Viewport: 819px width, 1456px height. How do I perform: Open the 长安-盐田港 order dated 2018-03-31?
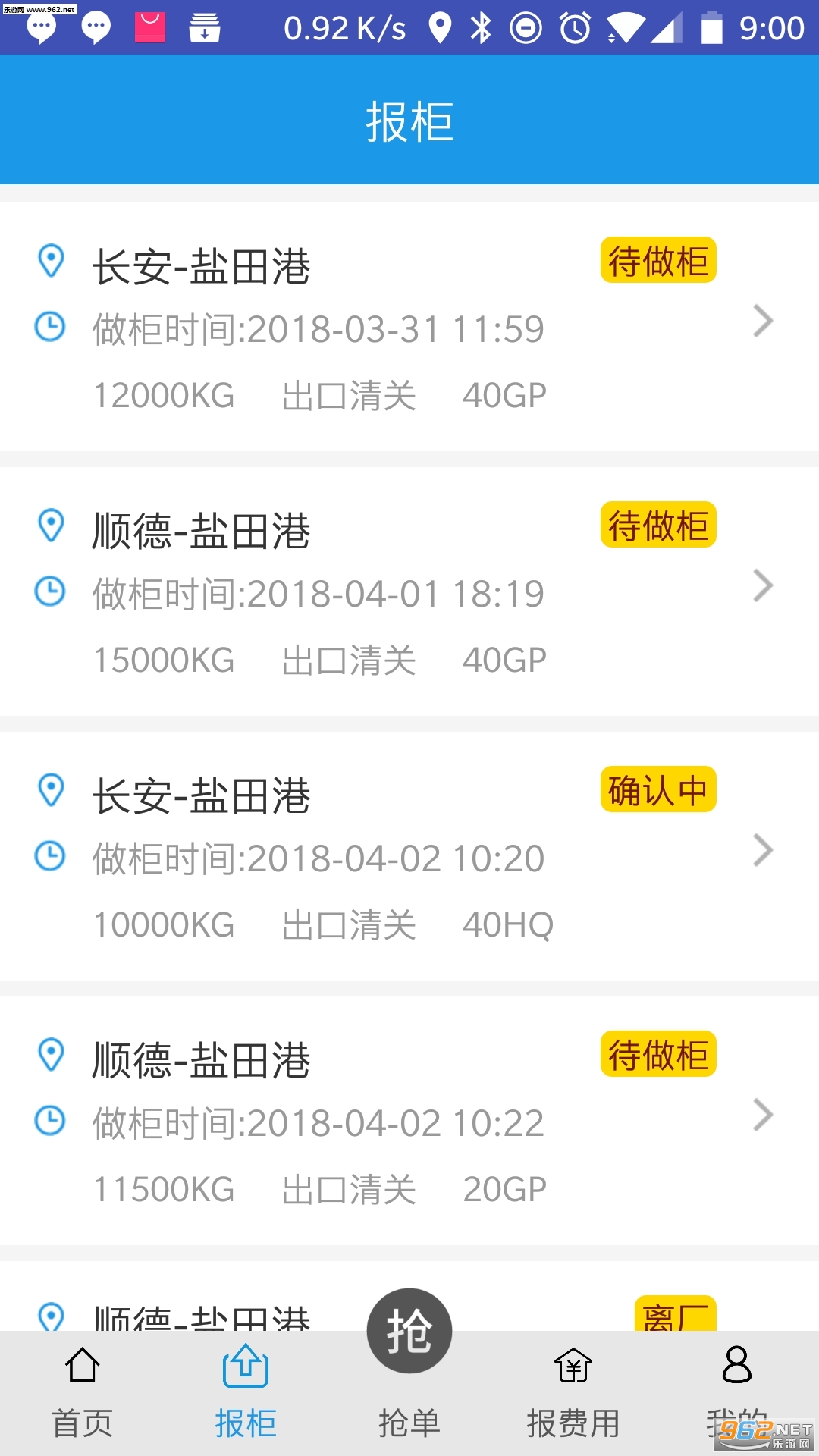[409, 328]
